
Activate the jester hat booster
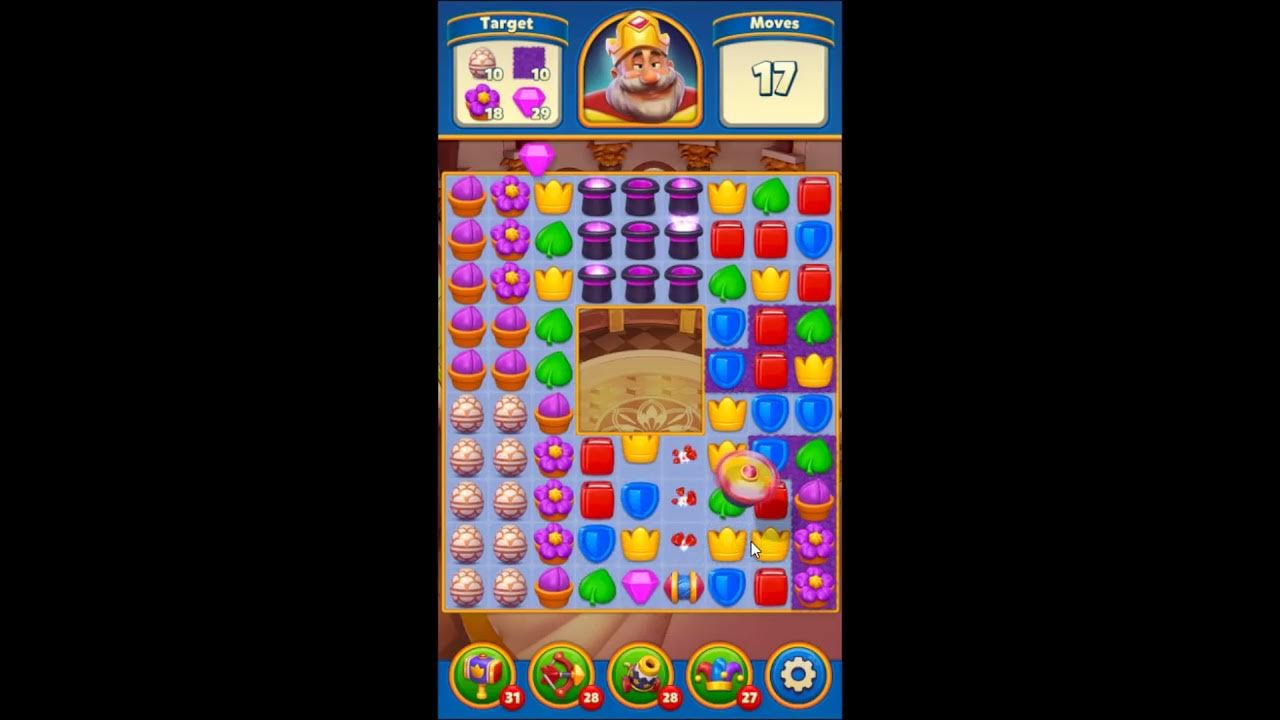click(719, 675)
